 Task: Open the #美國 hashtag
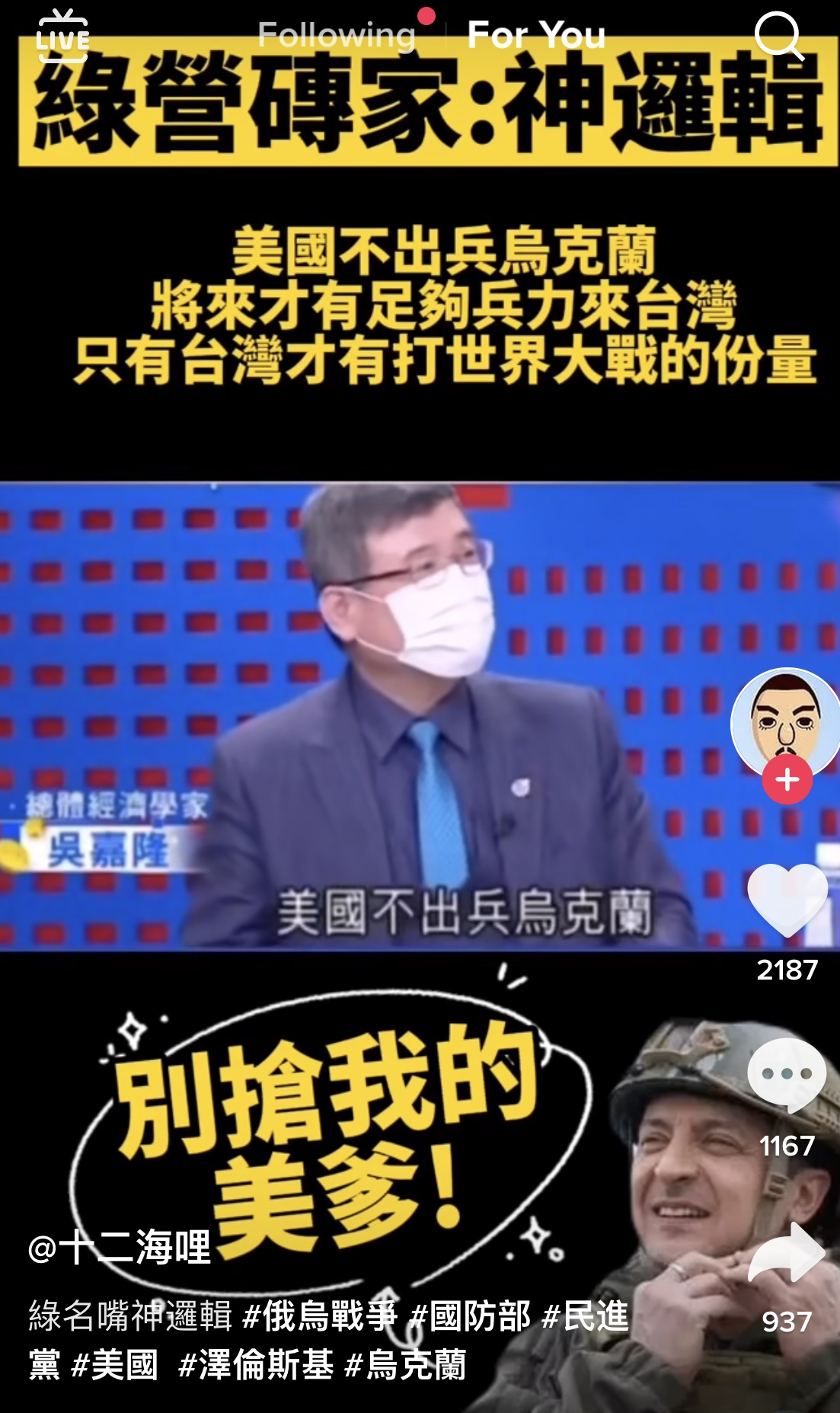pyautogui.click(x=114, y=1365)
